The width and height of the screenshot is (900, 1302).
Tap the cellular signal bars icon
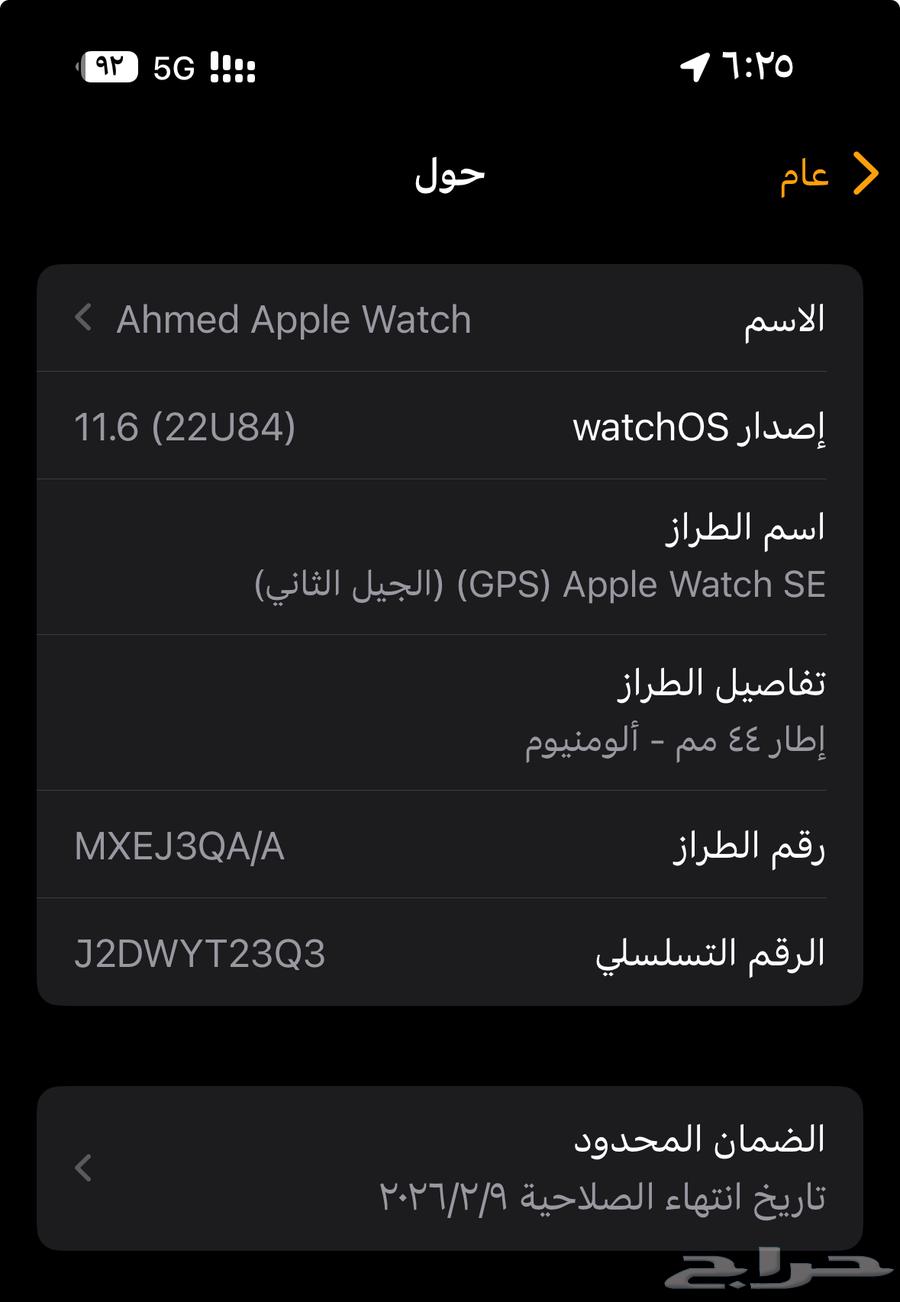coord(232,66)
